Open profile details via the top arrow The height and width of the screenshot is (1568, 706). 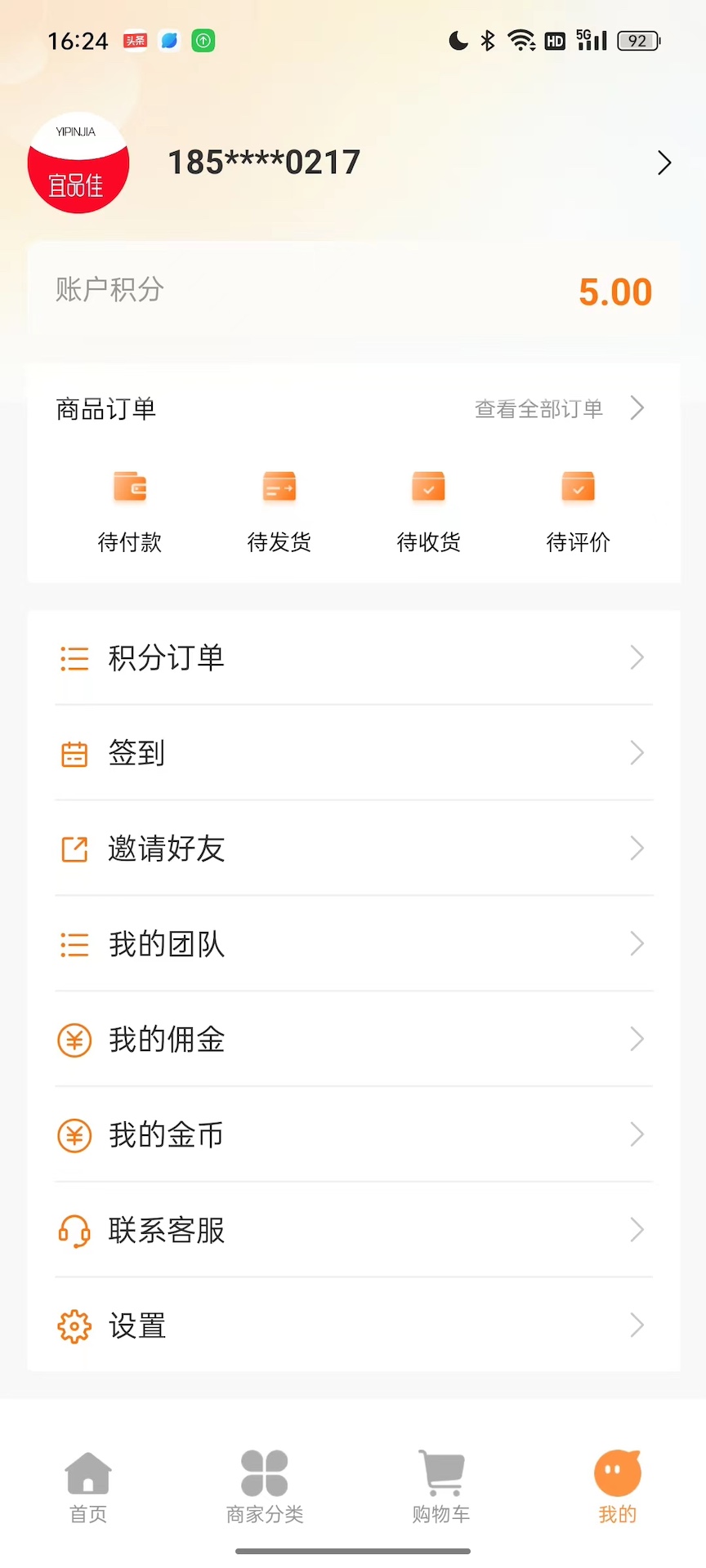[664, 163]
